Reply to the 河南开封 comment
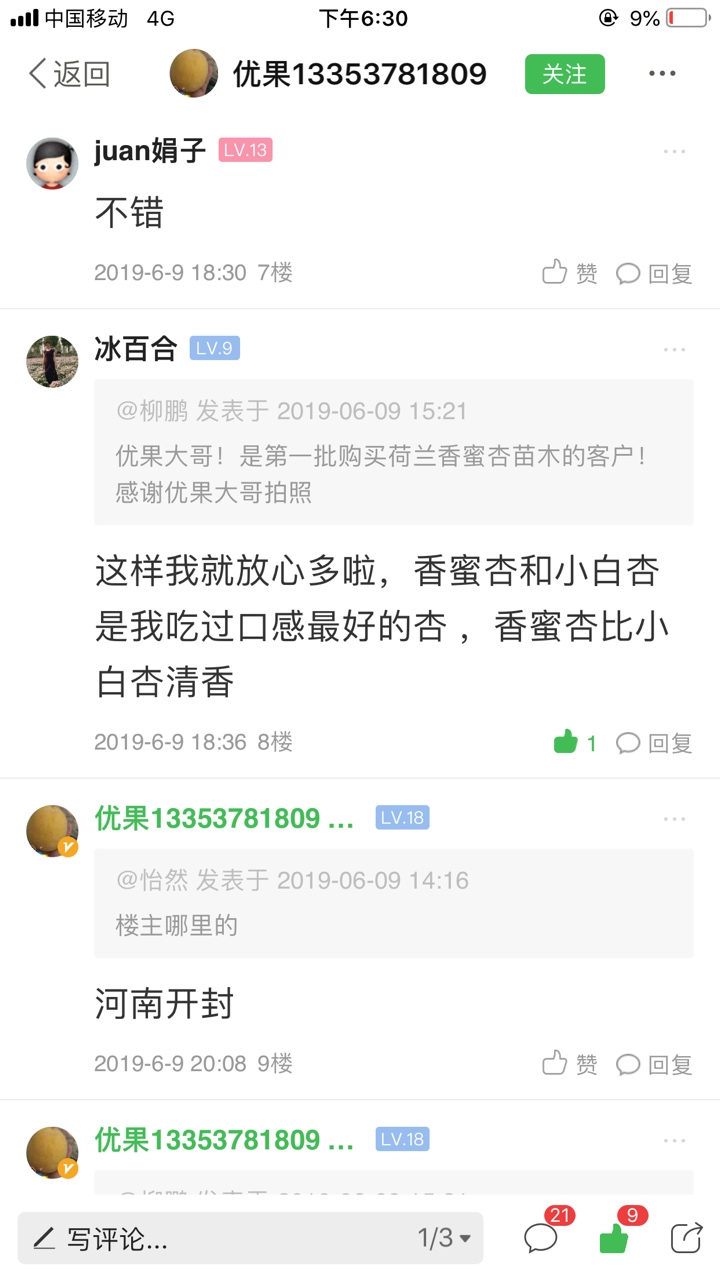The image size is (720, 1280). point(654,1064)
